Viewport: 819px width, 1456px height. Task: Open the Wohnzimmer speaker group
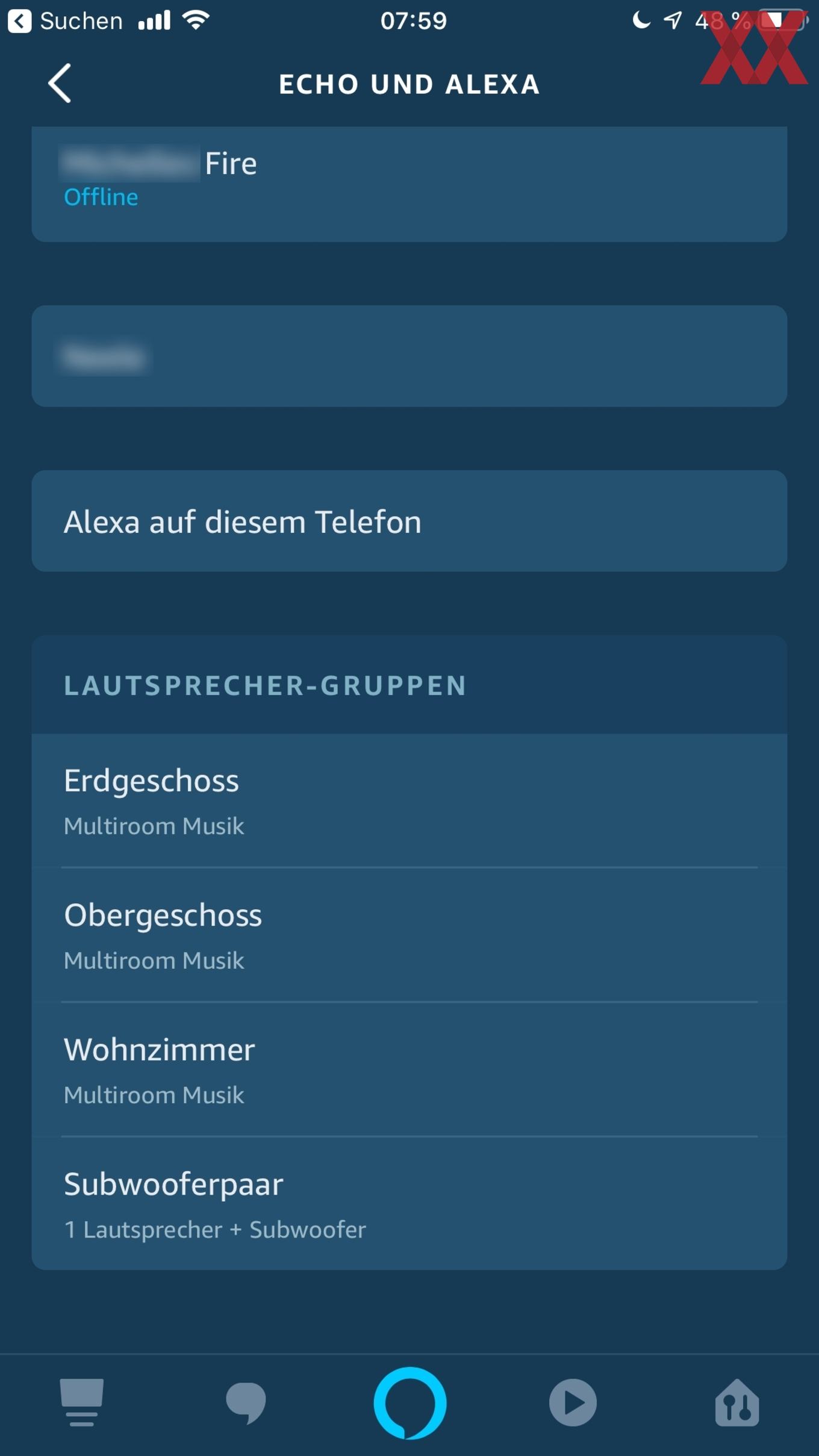tap(409, 1069)
